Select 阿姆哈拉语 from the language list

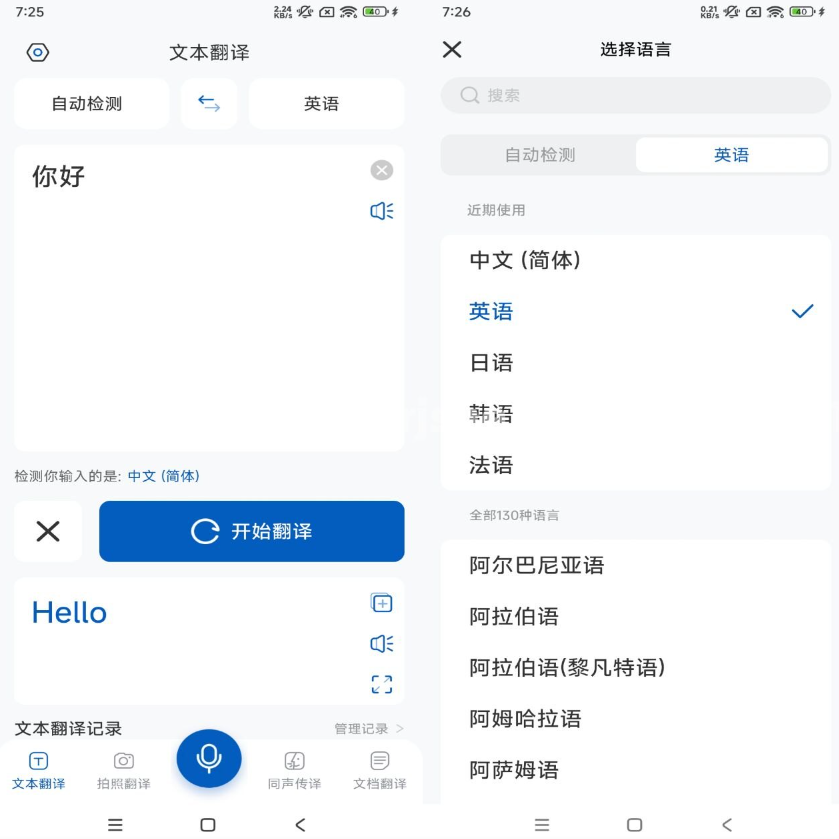point(526,718)
